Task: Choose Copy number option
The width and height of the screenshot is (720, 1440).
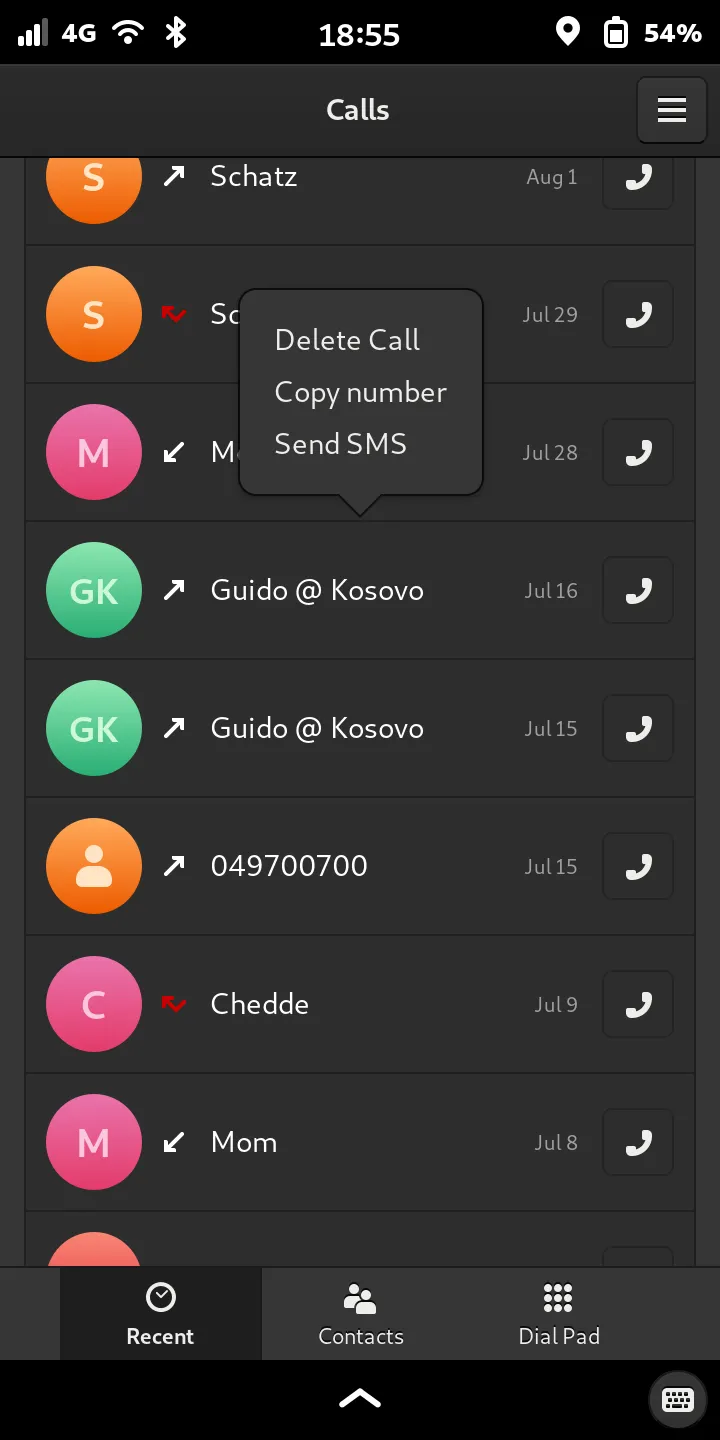Action: [360, 392]
